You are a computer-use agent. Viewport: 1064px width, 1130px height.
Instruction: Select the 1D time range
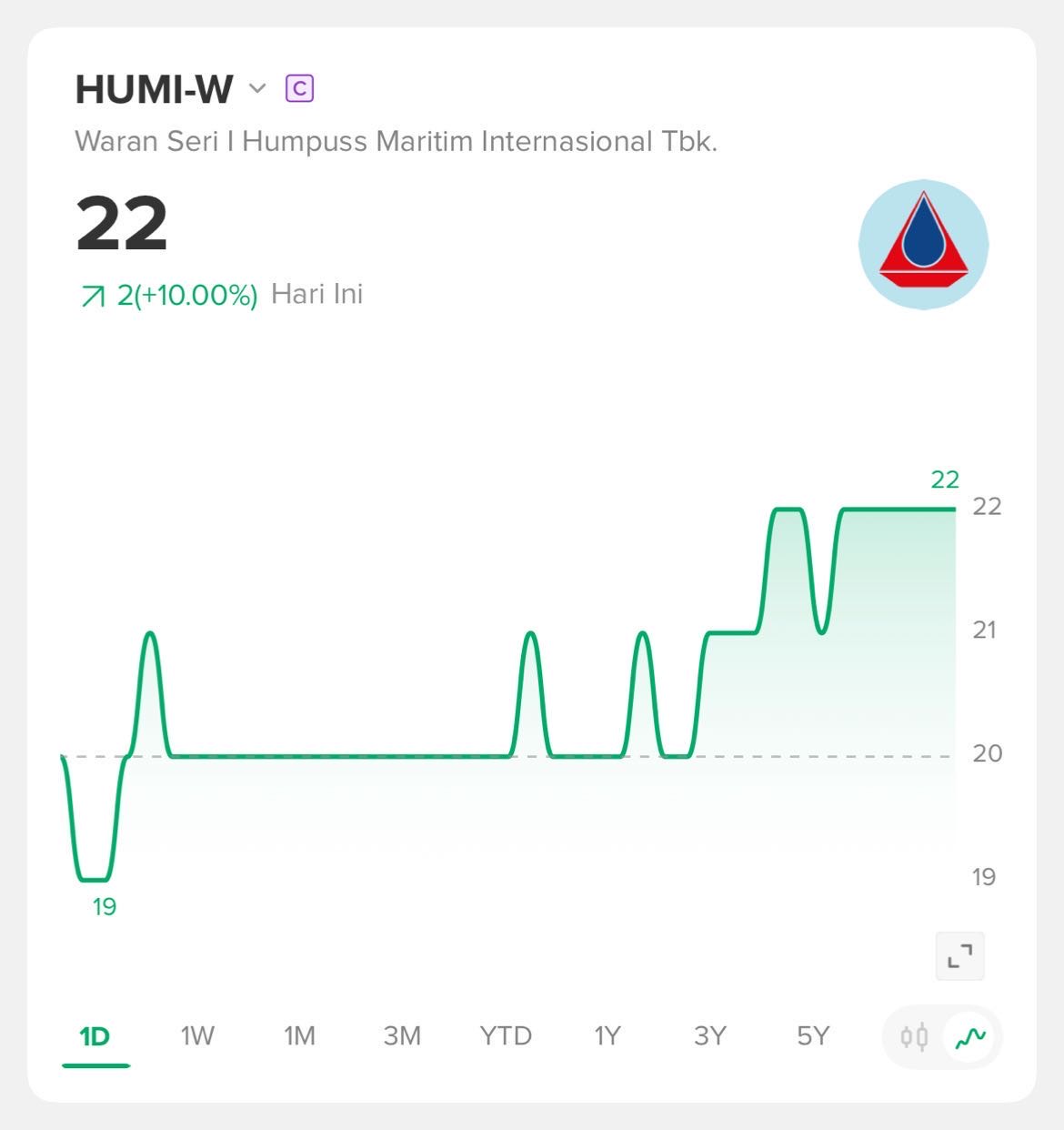95,1036
